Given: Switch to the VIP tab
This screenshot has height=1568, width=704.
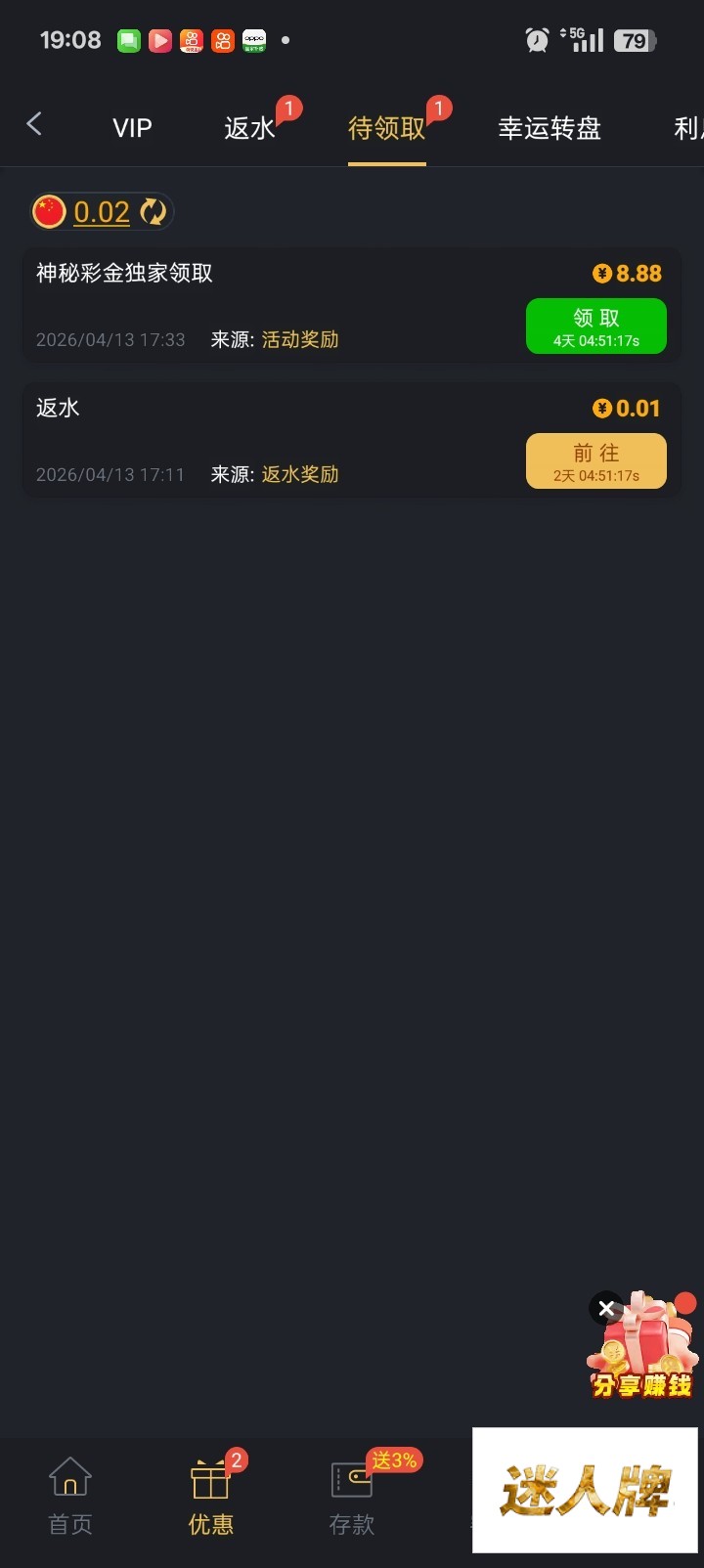Looking at the screenshot, I should pos(132,128).
